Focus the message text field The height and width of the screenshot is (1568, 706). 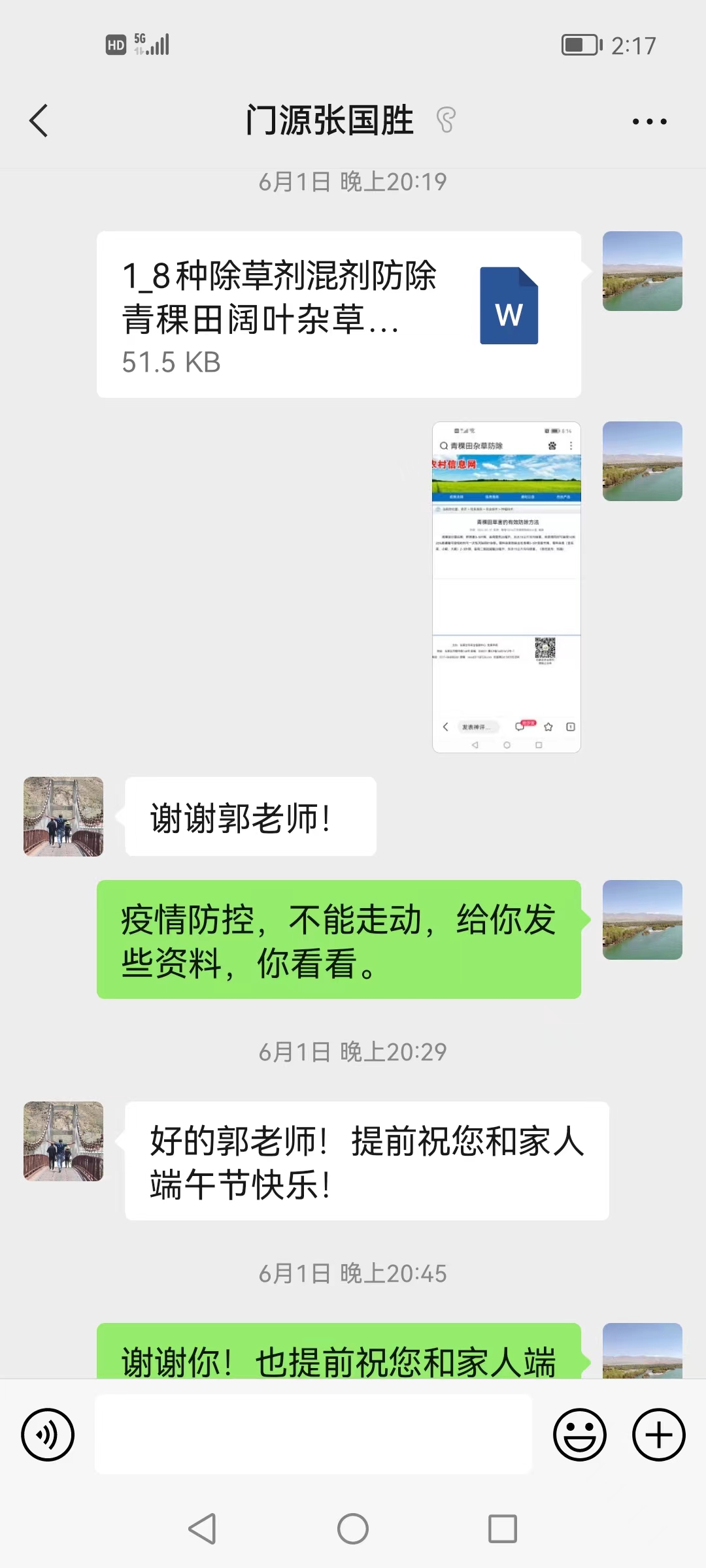314,1435
